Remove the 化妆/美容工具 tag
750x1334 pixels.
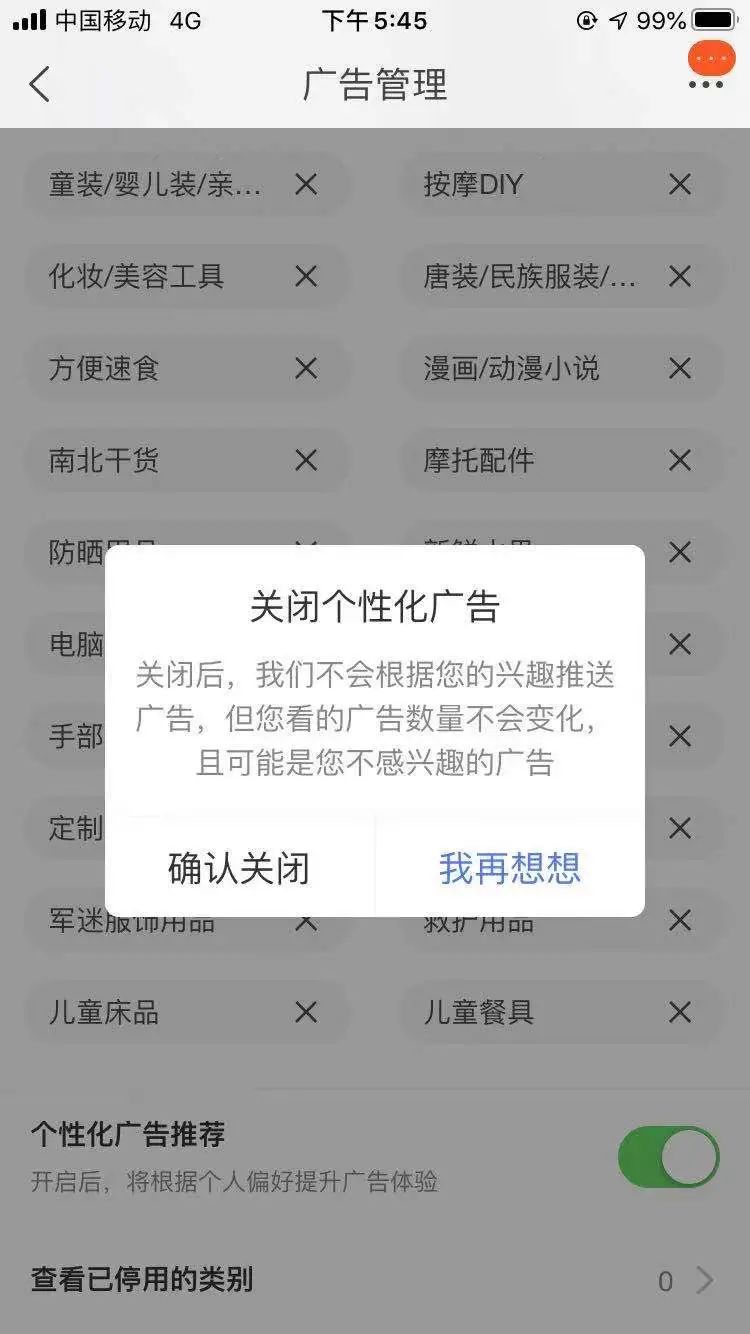click(306, 276)
